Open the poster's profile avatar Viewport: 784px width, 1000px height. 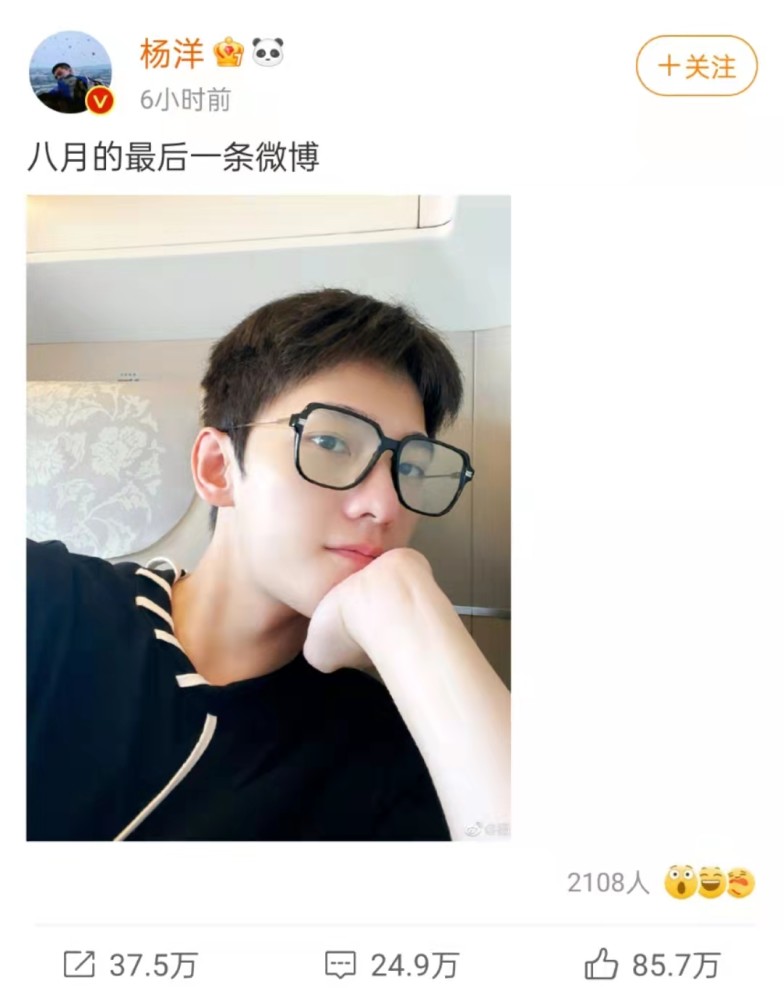click(x=71, y=72)
